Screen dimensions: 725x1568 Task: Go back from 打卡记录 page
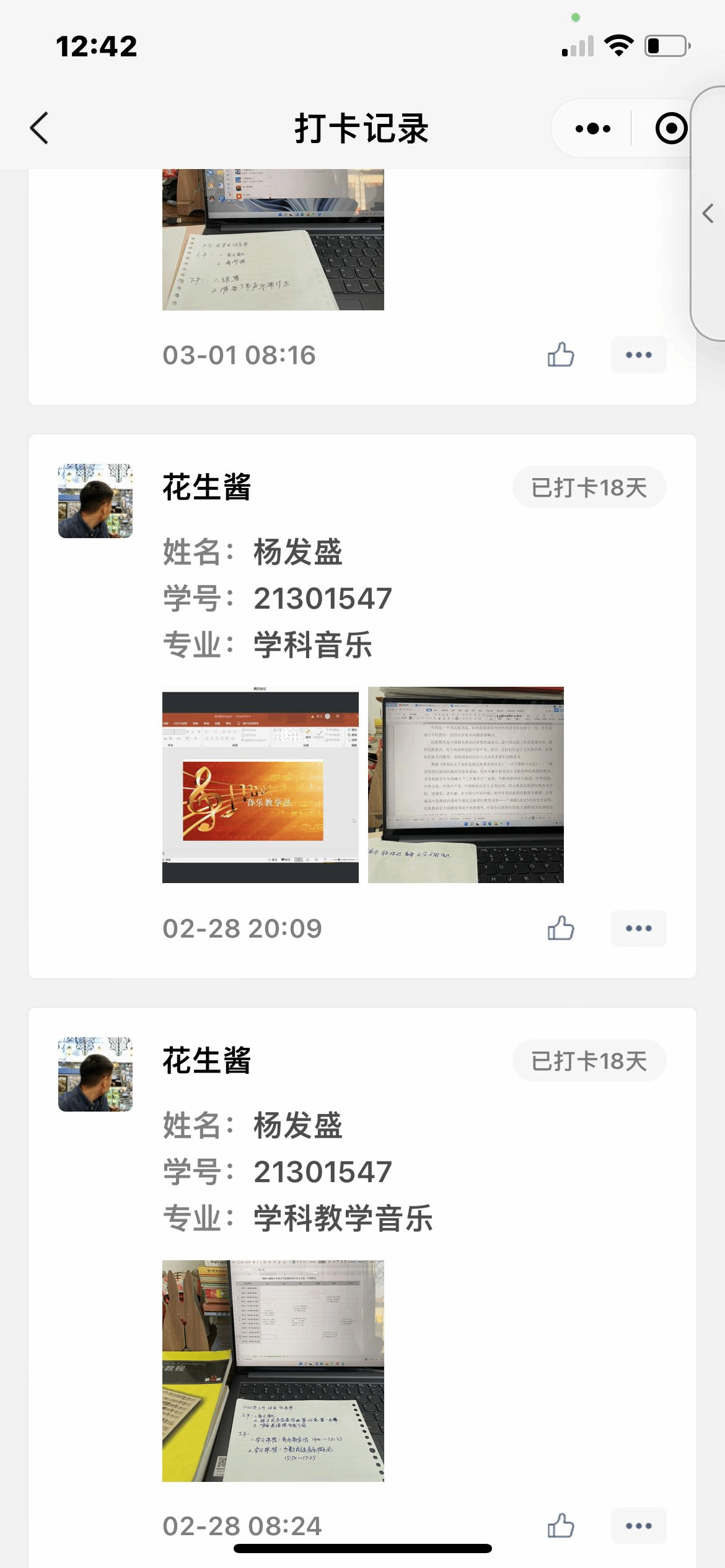pyautogui.click(x=40, y=128)
